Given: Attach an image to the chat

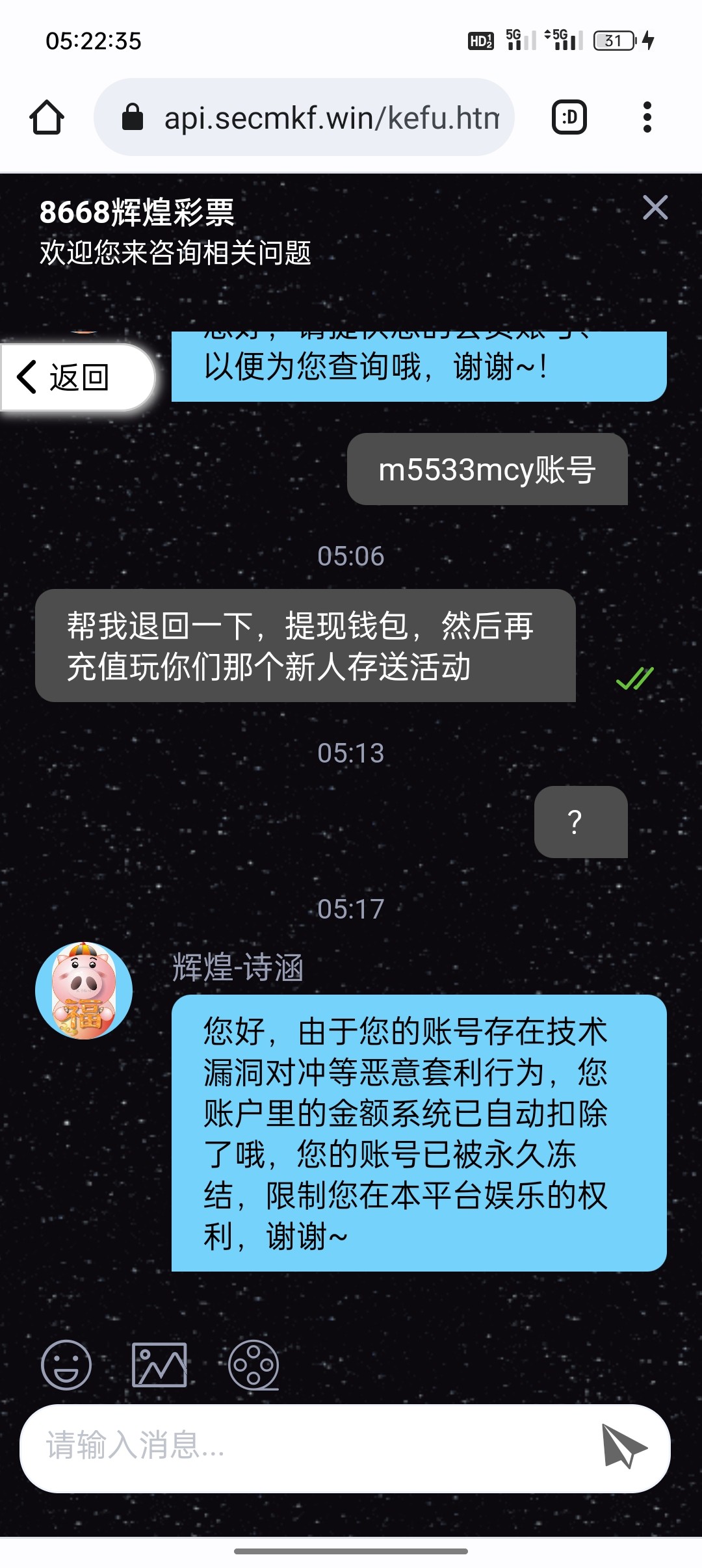Looking at the screenshot, I should [x=159, y=1365].
